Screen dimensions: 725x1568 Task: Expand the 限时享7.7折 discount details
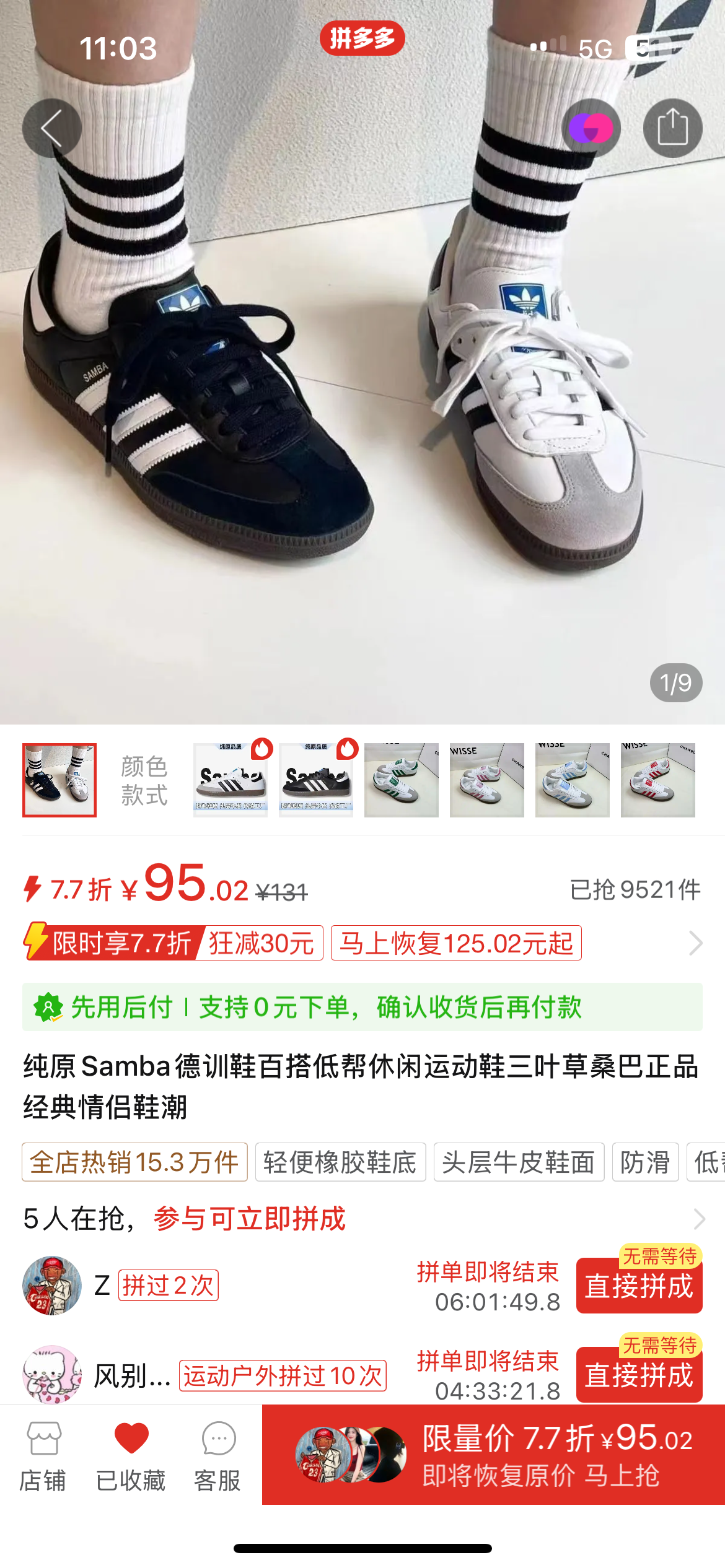pyautogui.click(x=695, y=943)
